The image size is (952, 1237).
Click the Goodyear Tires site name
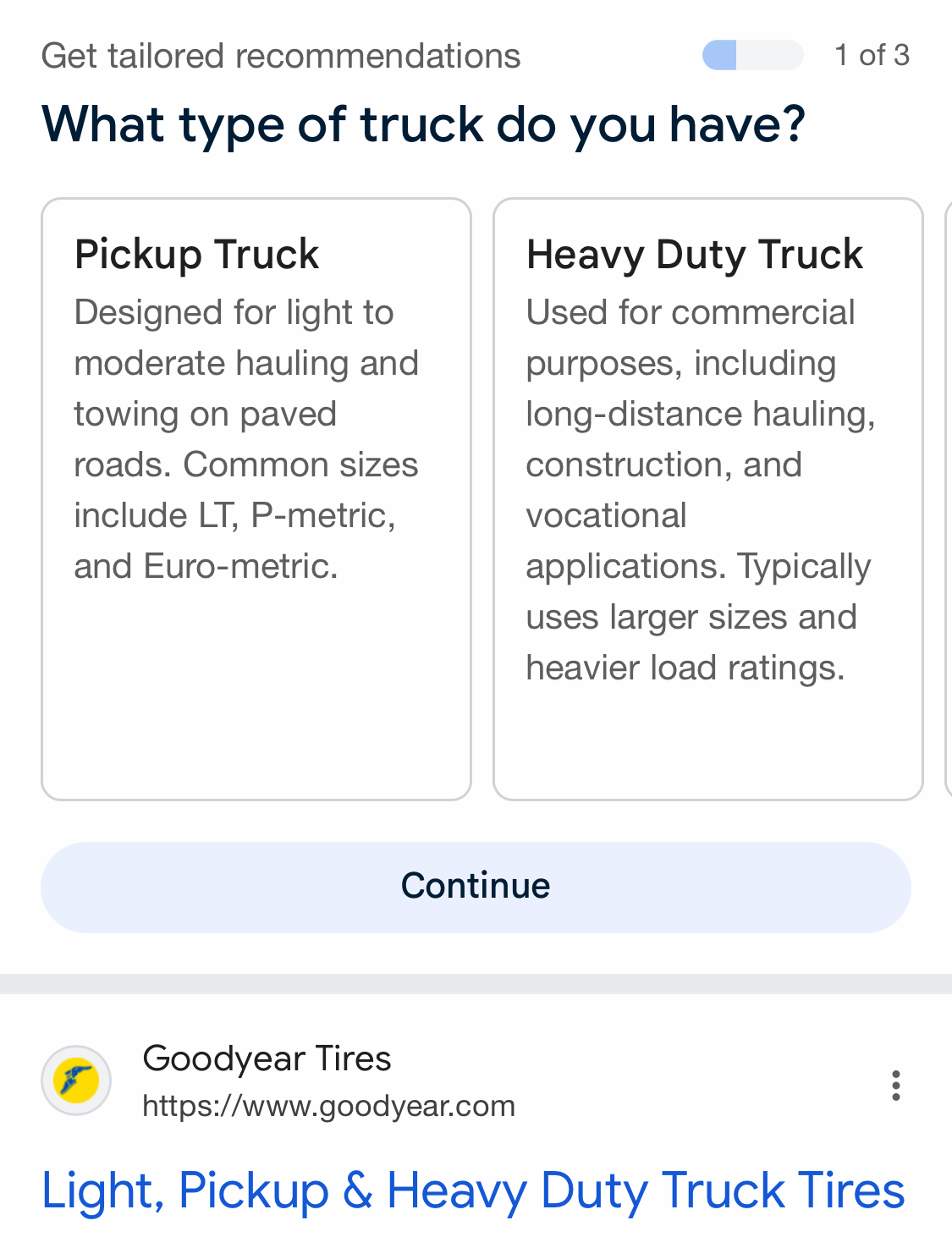pyautogui.click(x=267, y=1058)
